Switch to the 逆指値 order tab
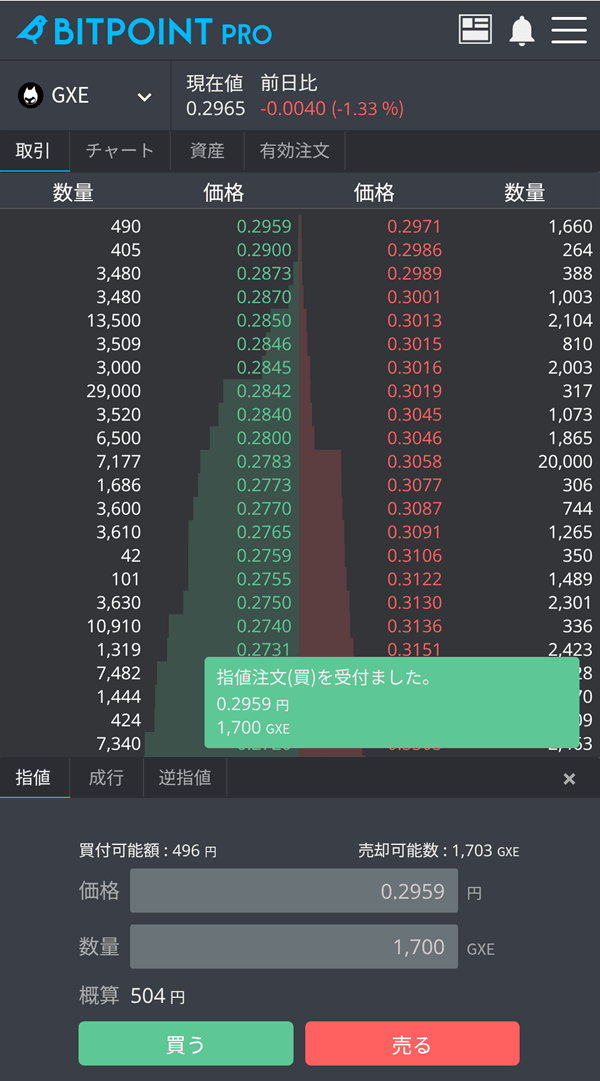Viewport: 600px width, 1081px height. click(x=185, y=778)
